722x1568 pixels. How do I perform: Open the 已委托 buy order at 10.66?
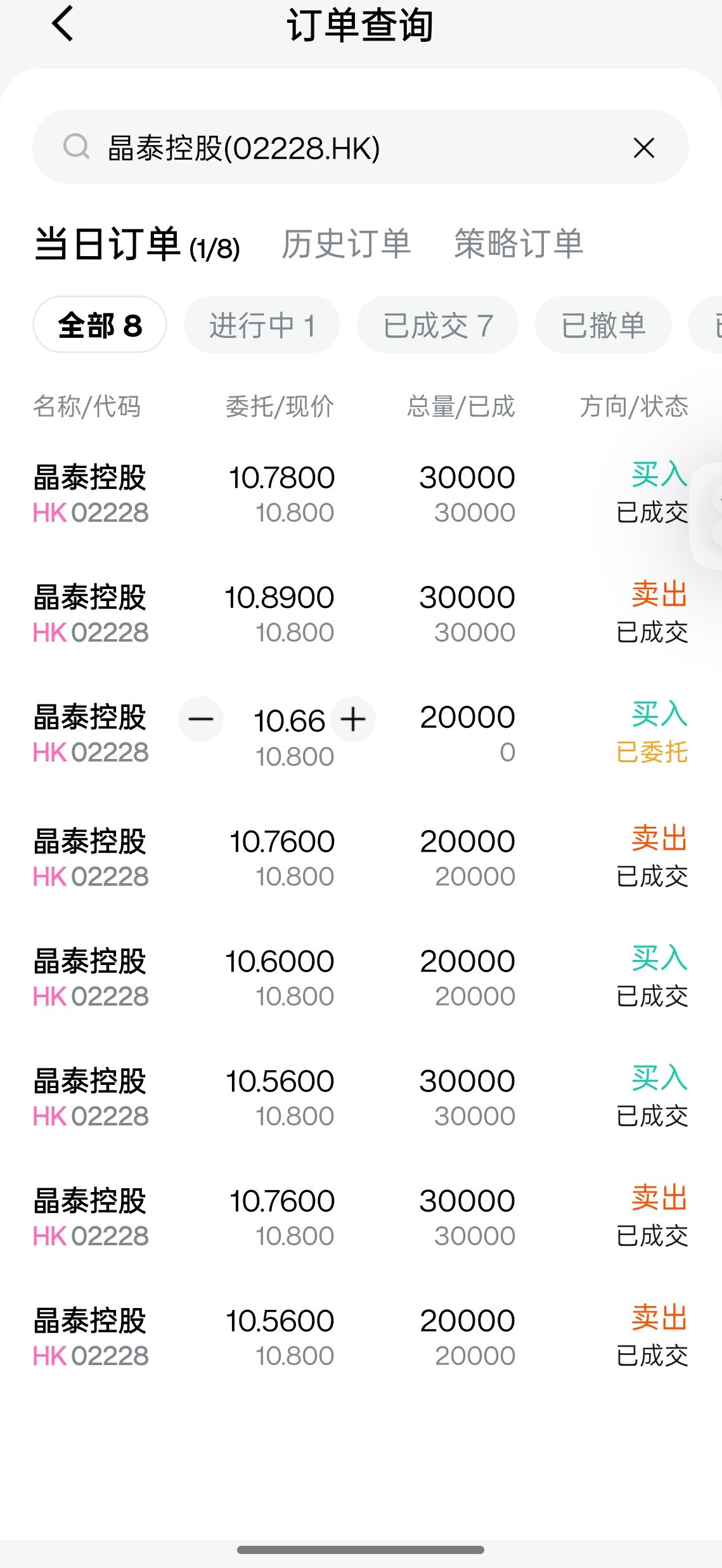point(467,734)
